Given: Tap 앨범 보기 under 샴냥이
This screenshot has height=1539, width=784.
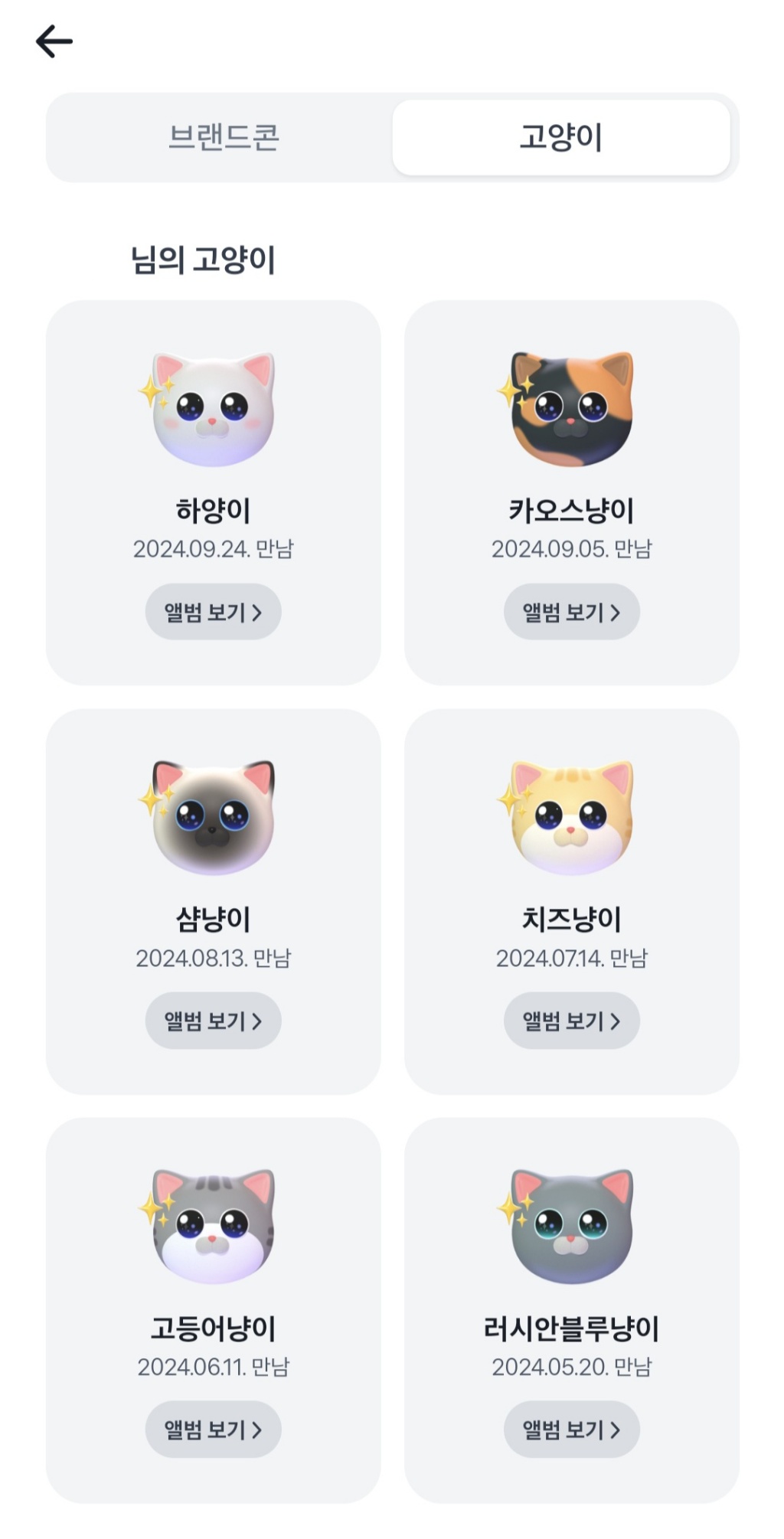Looking at the screenshot, I should [x=213, y=1021].
